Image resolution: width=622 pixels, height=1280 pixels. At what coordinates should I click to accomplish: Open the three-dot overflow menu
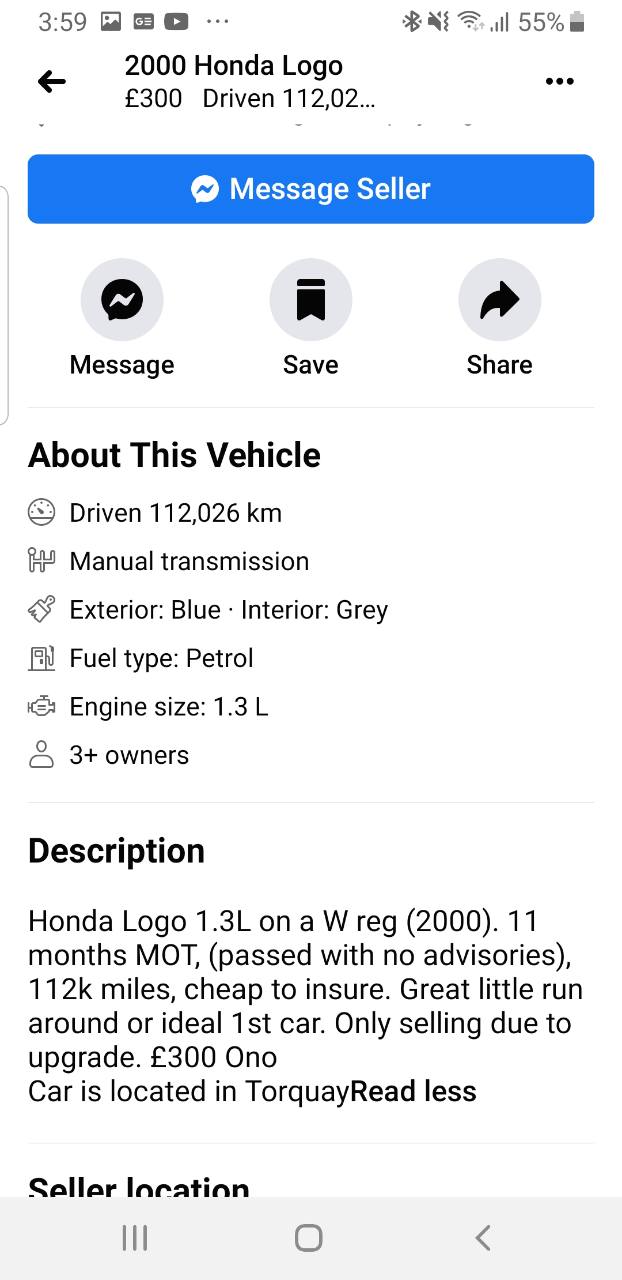(560, 82)
